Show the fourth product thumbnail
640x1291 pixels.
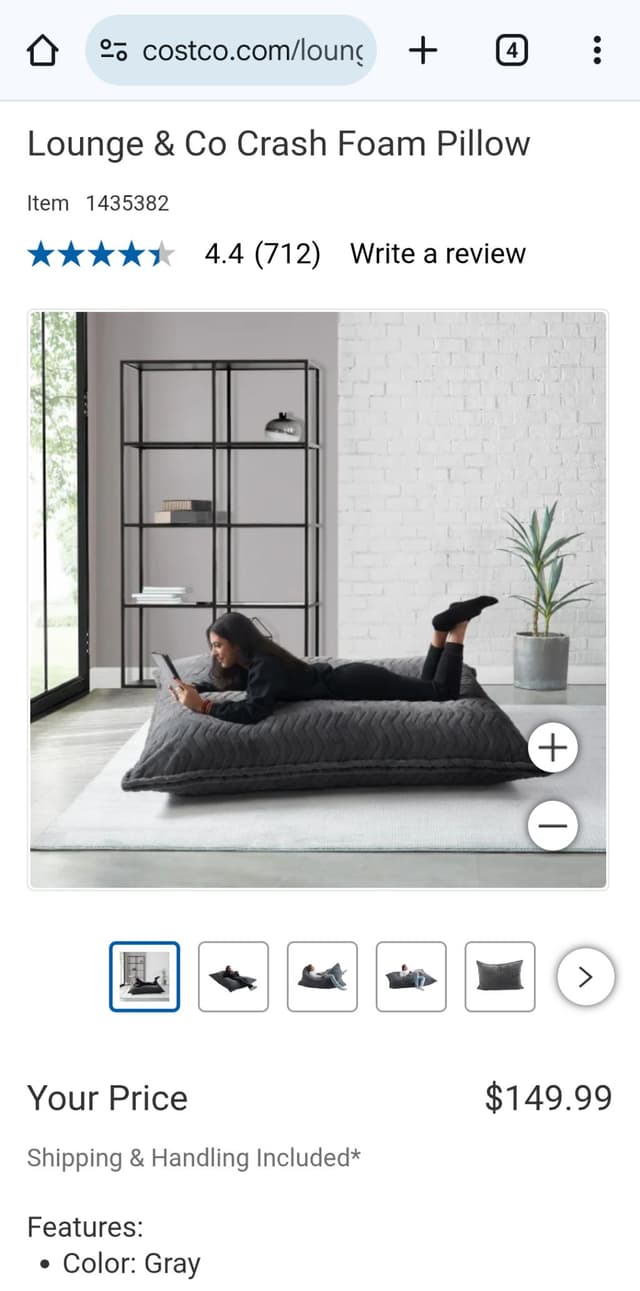(x=411, y=976)
